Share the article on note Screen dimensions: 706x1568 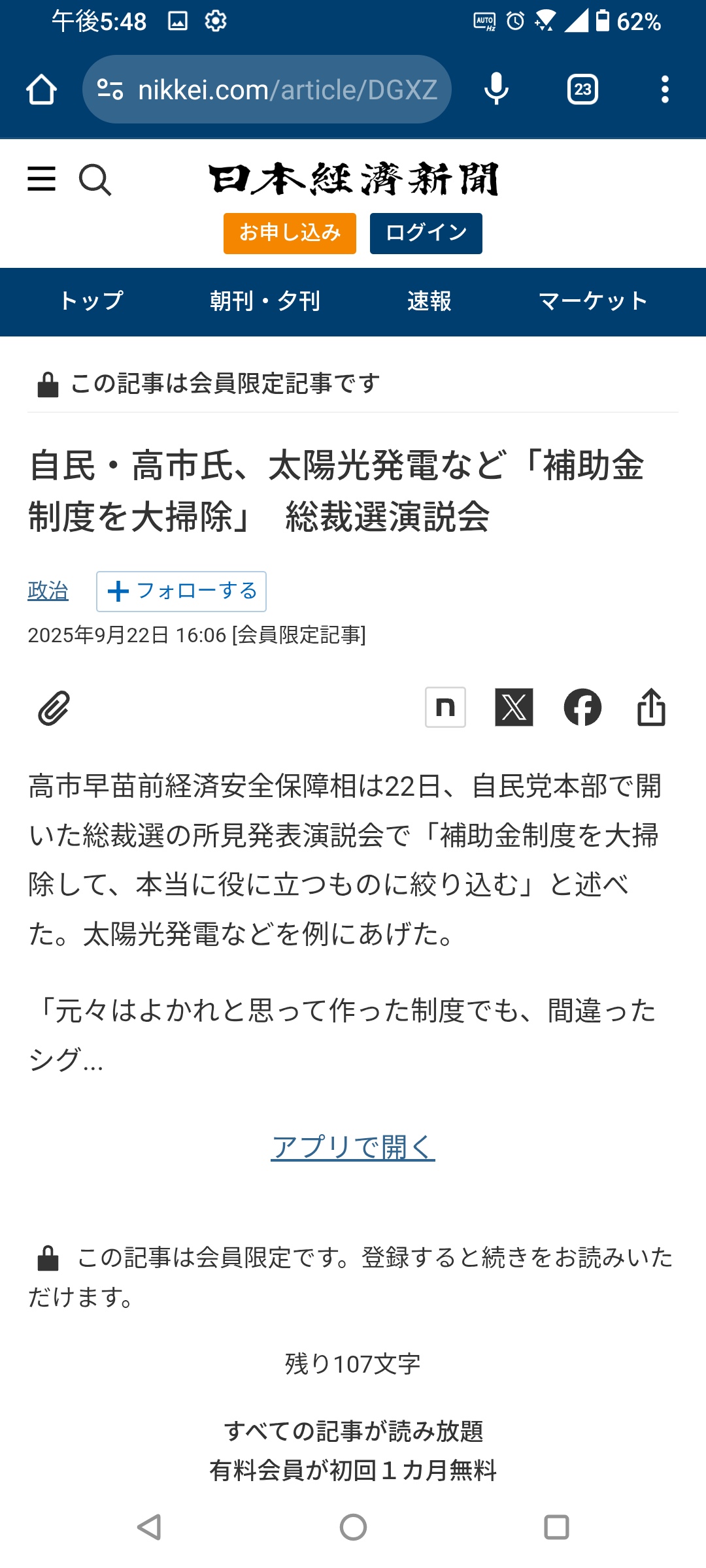(x=445, y=707)
